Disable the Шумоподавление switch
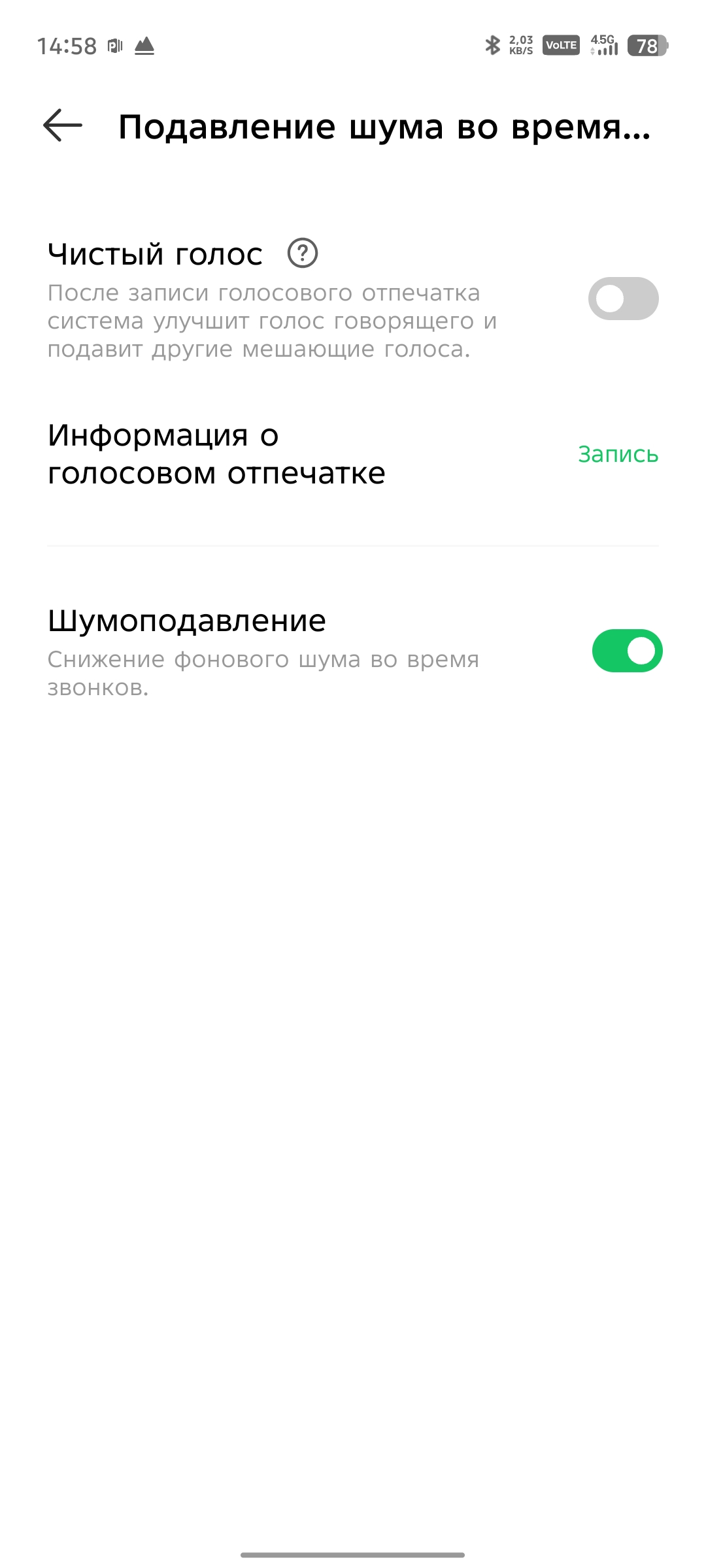Screen dimensions: 706x1568 627,651
